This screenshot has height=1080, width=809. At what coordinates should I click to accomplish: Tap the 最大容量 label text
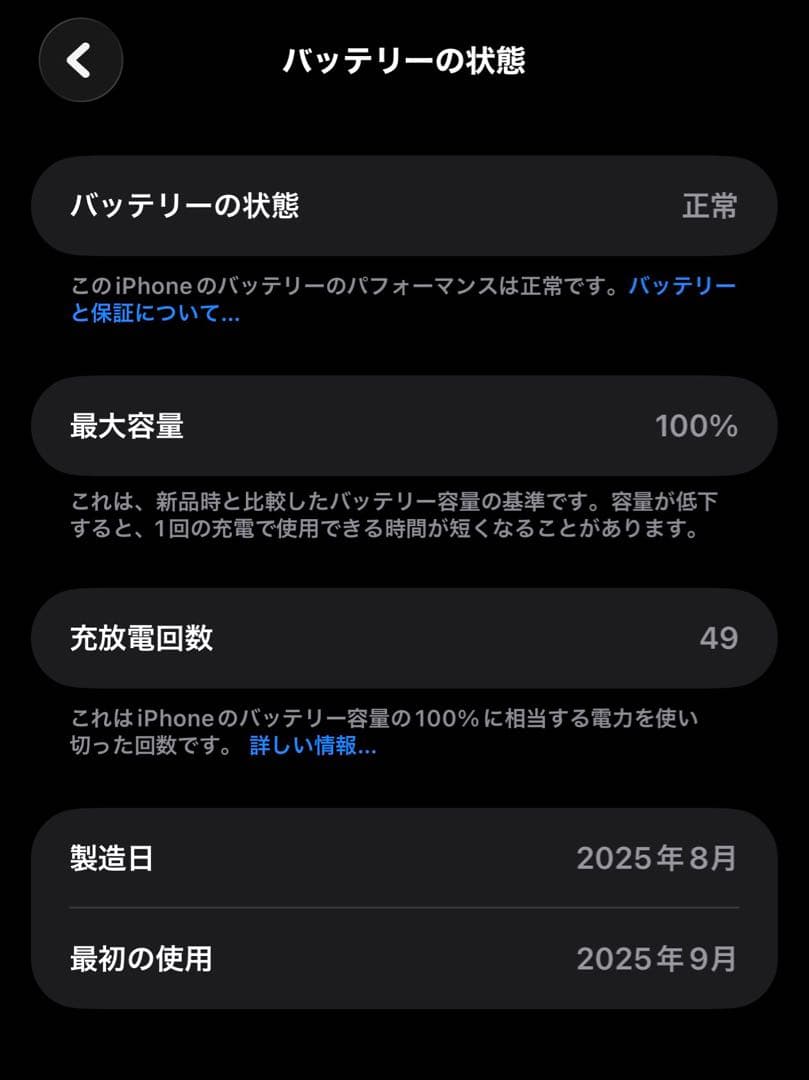coord(128,426)
